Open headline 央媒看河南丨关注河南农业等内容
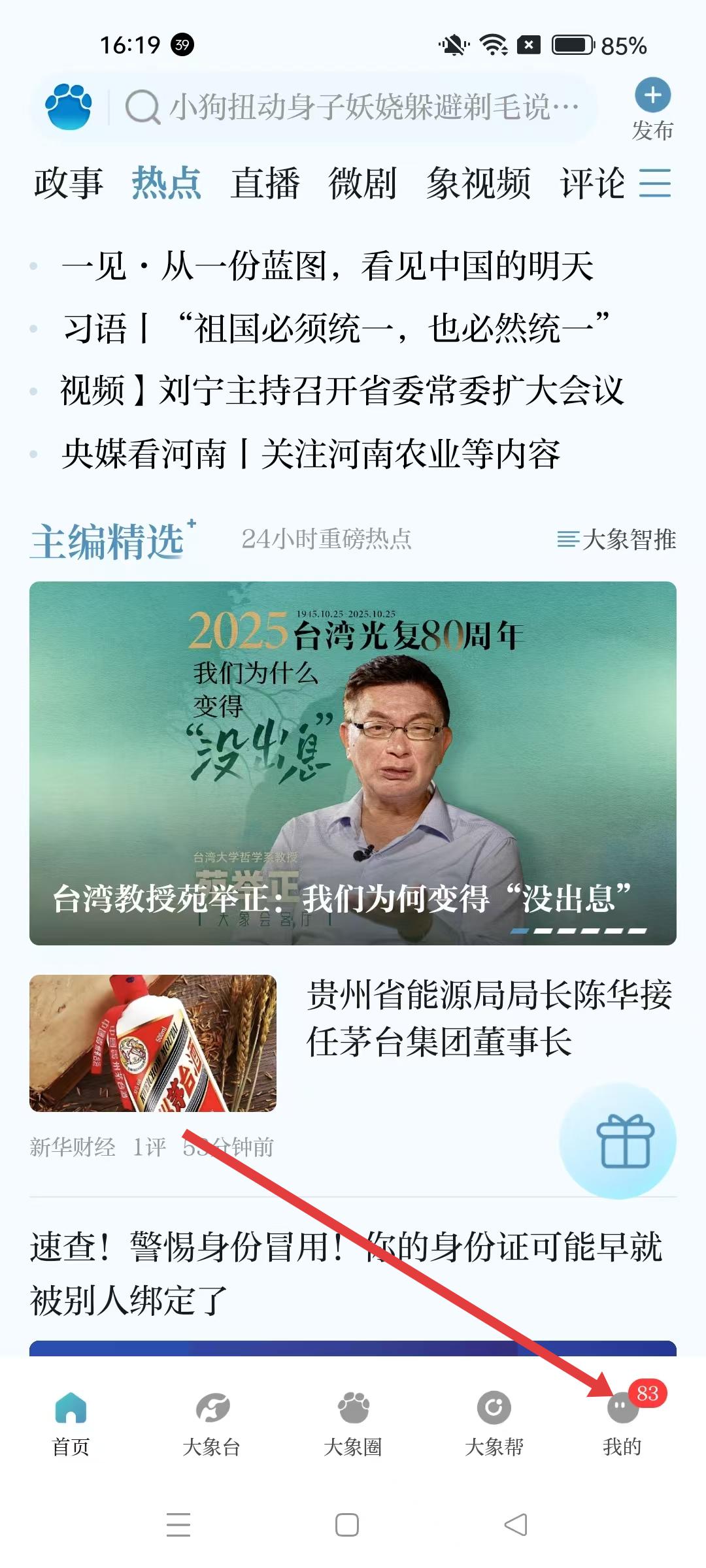 click(311, 453)
